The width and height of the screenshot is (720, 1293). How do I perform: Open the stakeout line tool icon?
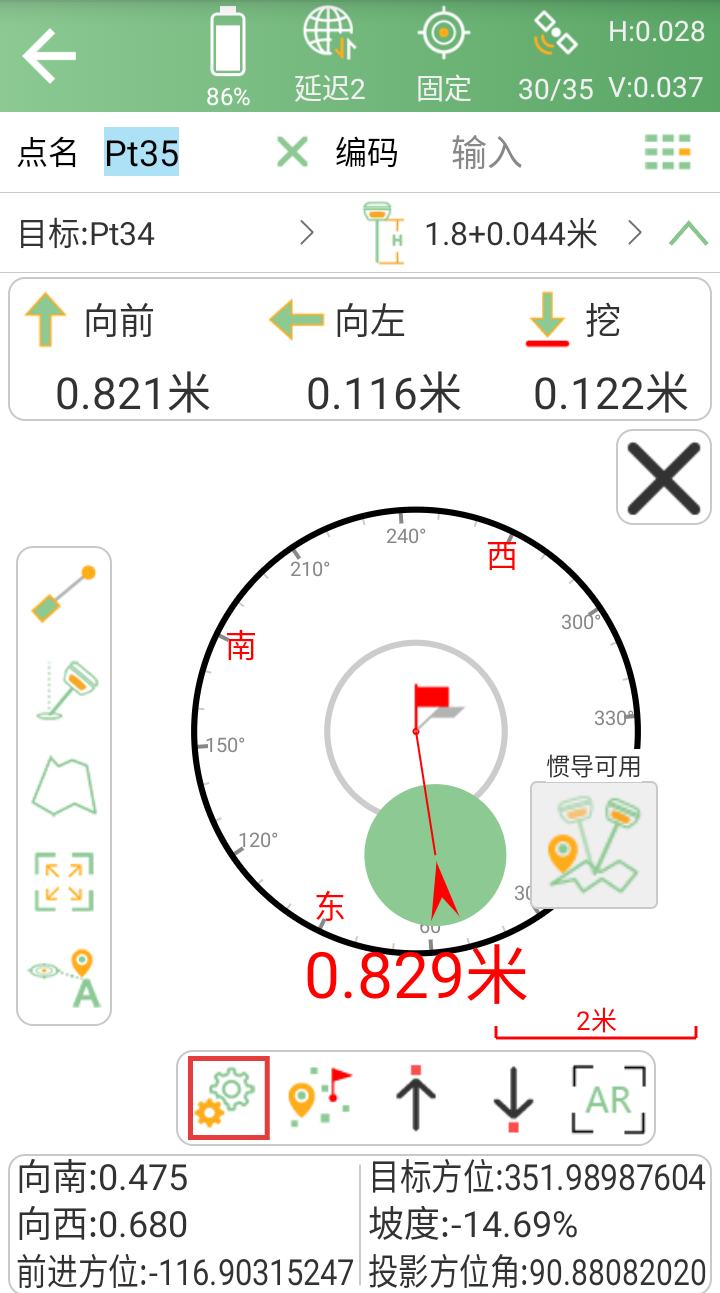64,594
